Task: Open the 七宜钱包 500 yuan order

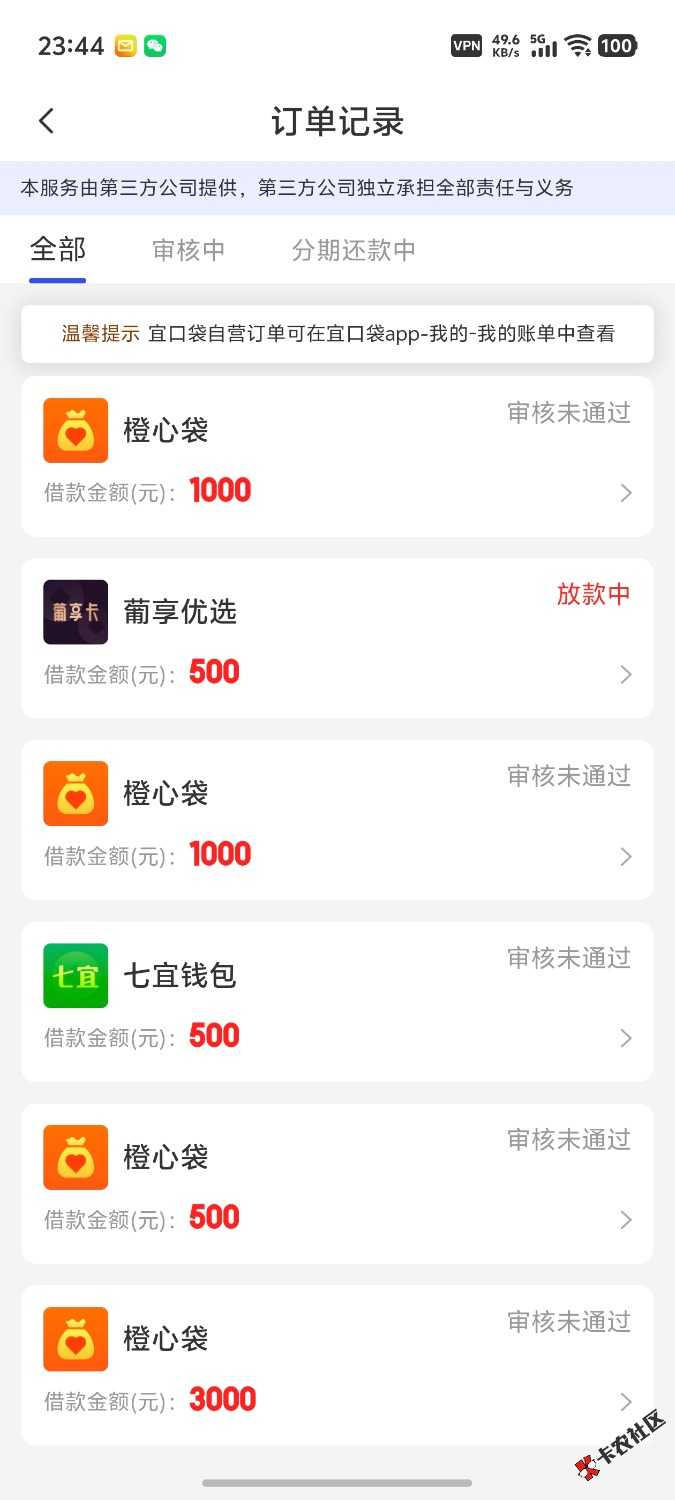Action: tap(337, 1001)
